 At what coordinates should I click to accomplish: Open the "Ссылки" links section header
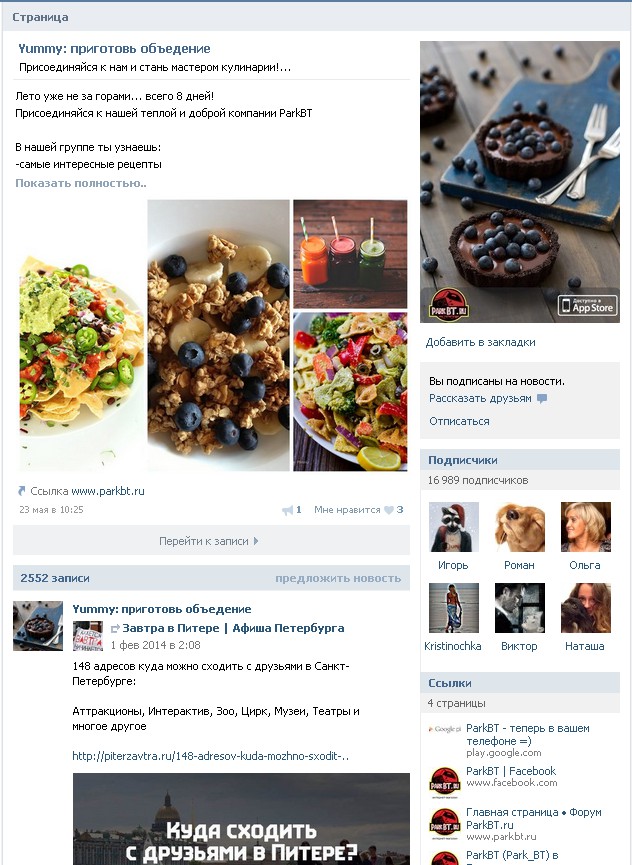coord(450,683)
